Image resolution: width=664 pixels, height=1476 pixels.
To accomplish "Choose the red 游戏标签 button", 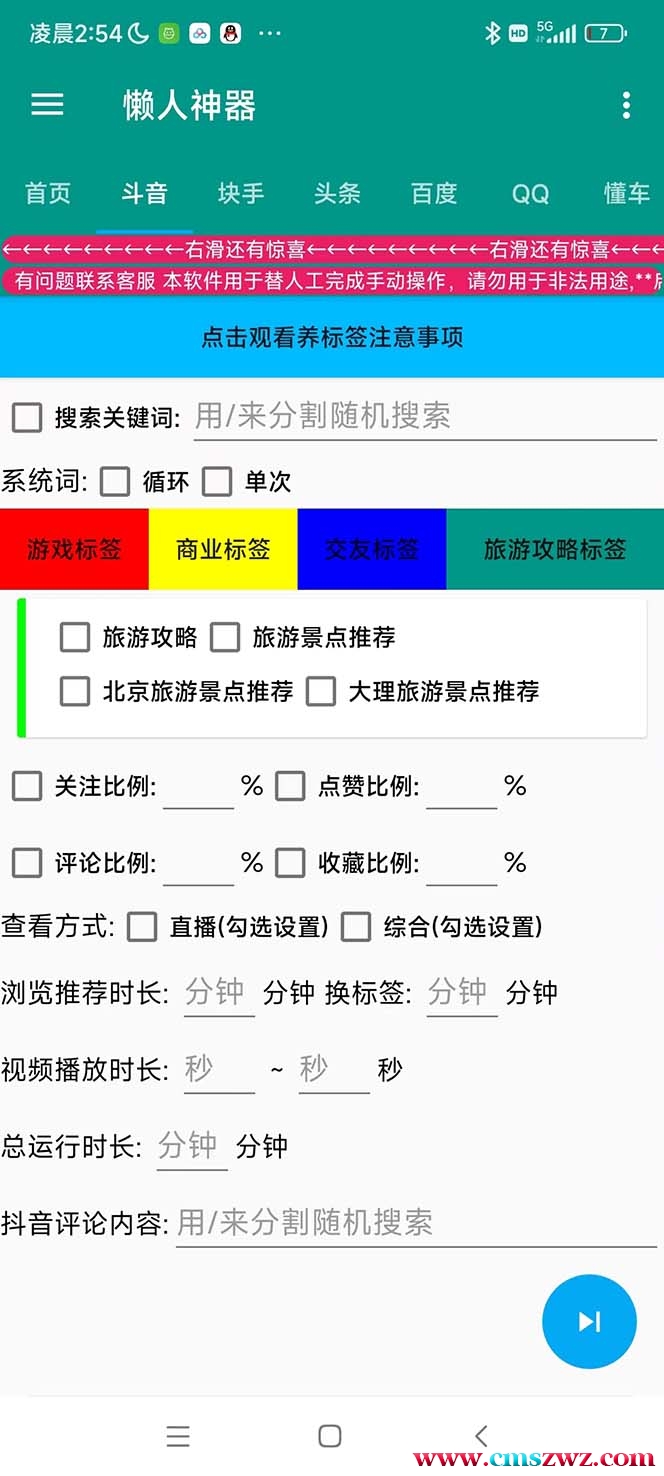I will [74, 549].
